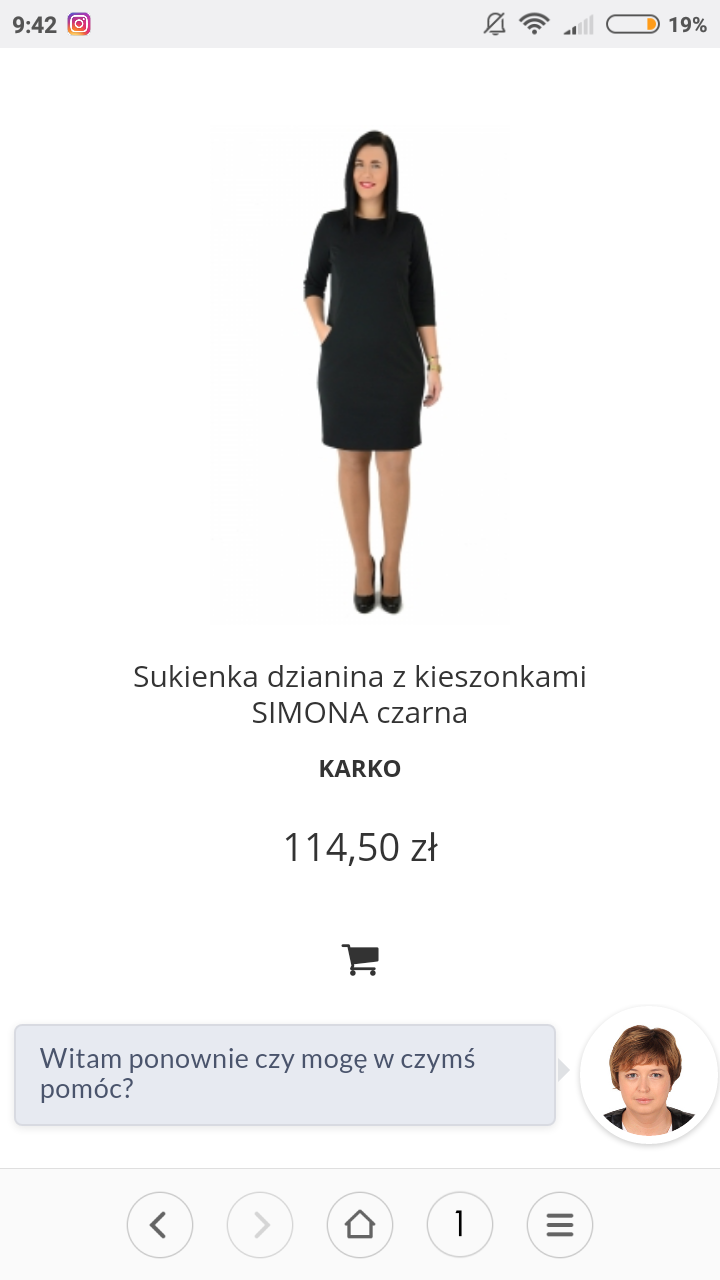Open the black SIMONA dress product image
The height and width of the screenshot is (1280, 720).
(x=360, y=375)
